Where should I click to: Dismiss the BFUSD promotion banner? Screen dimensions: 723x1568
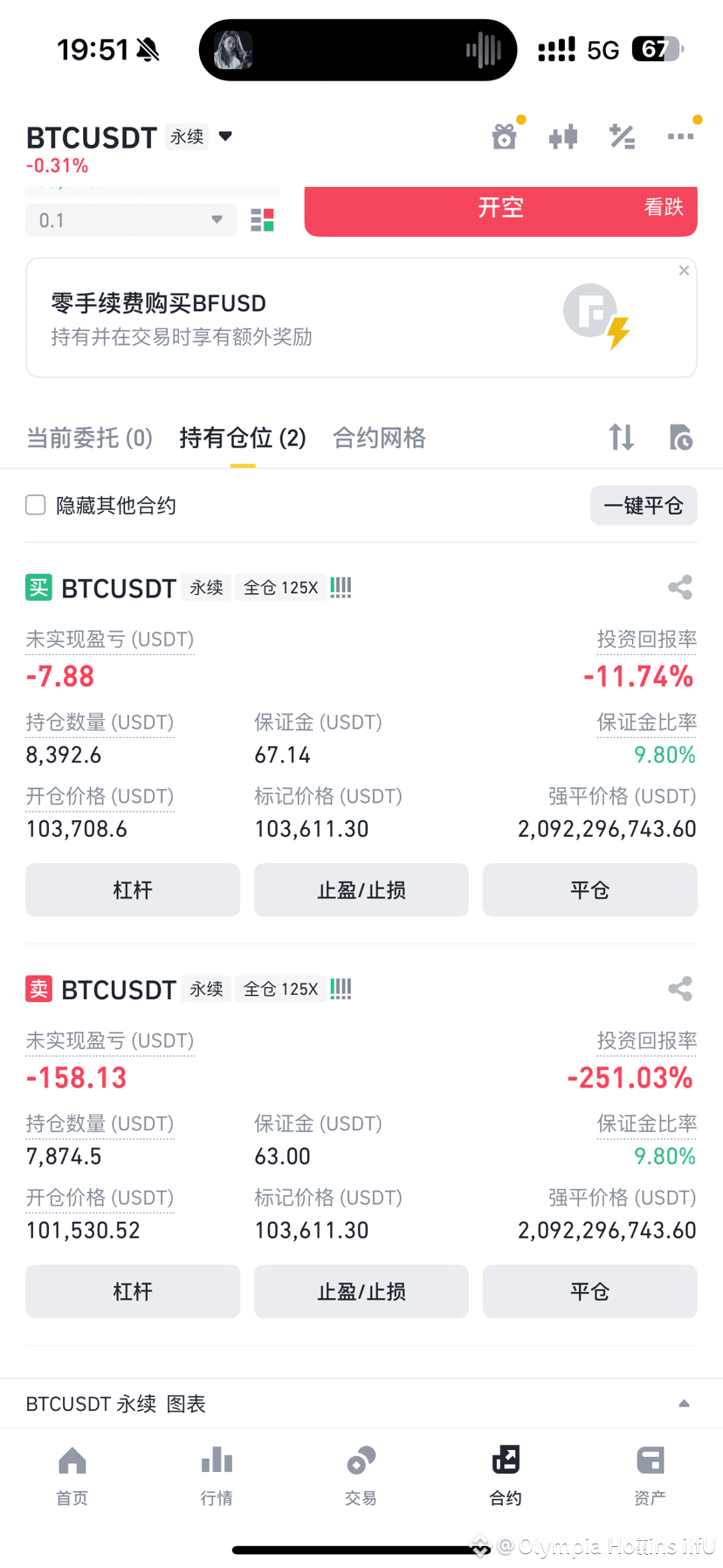[684, 271]
